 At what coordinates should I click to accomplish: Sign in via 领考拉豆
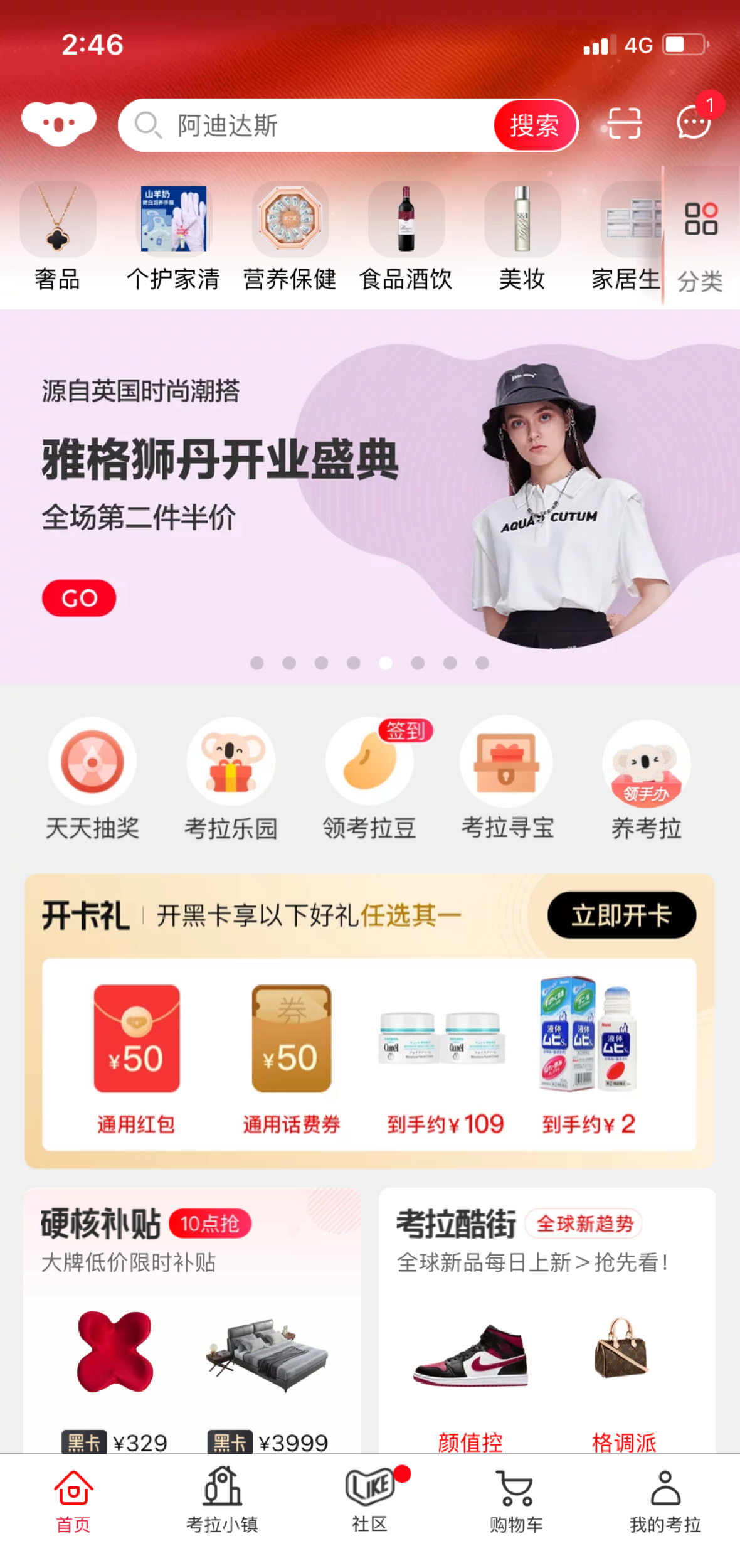point(369,778)
